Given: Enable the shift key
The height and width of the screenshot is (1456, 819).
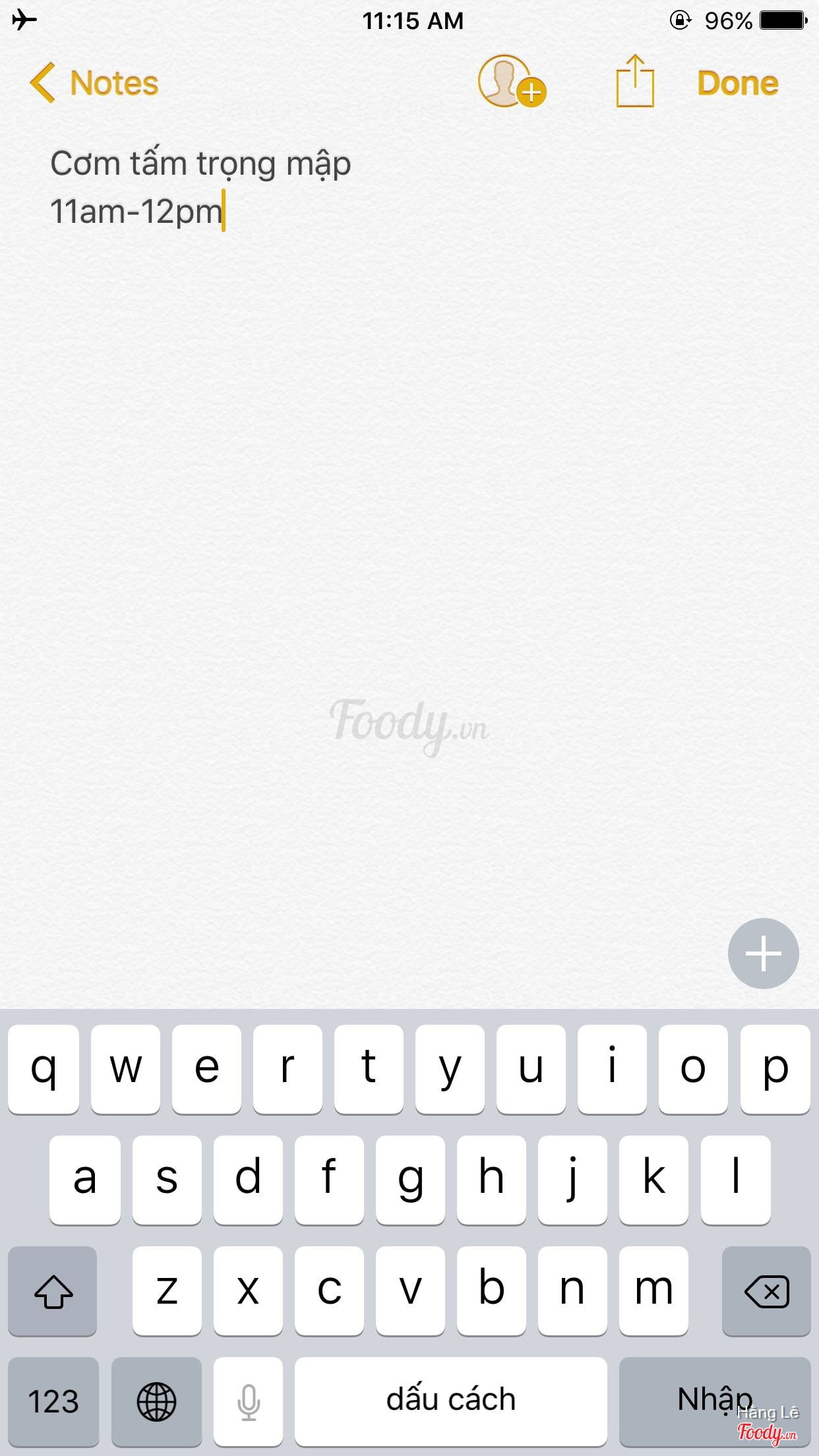Looking at the screenshot, I should tap(53, 1291).
